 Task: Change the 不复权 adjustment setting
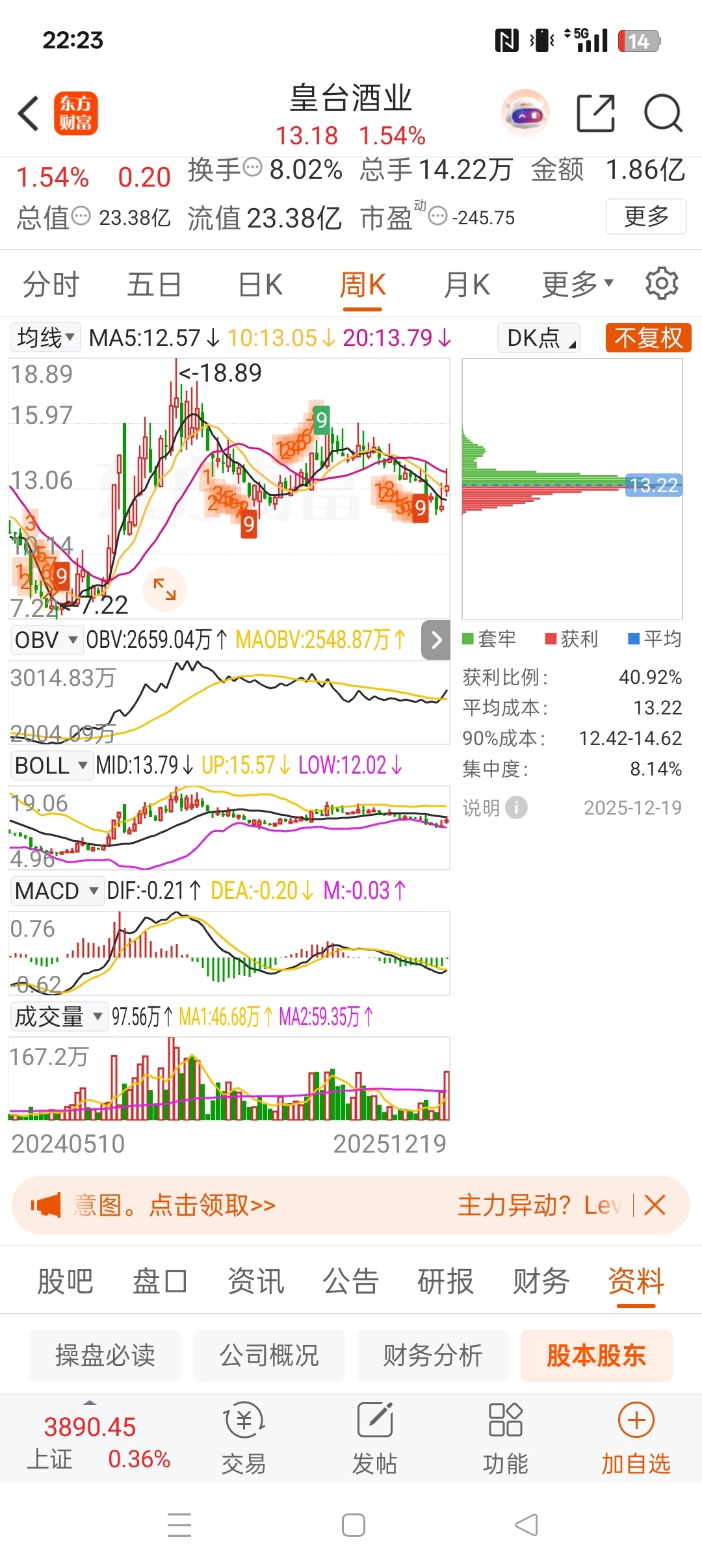click(x=647, y=338)
